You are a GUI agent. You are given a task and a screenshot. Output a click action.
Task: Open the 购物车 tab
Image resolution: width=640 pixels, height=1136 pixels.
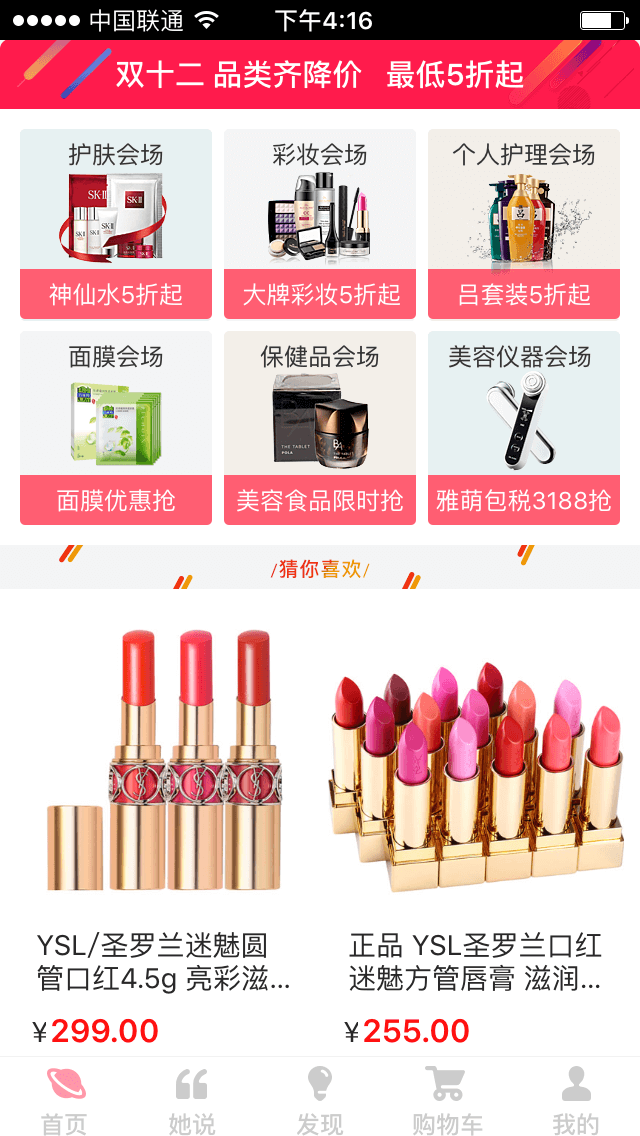point(447,1098)
